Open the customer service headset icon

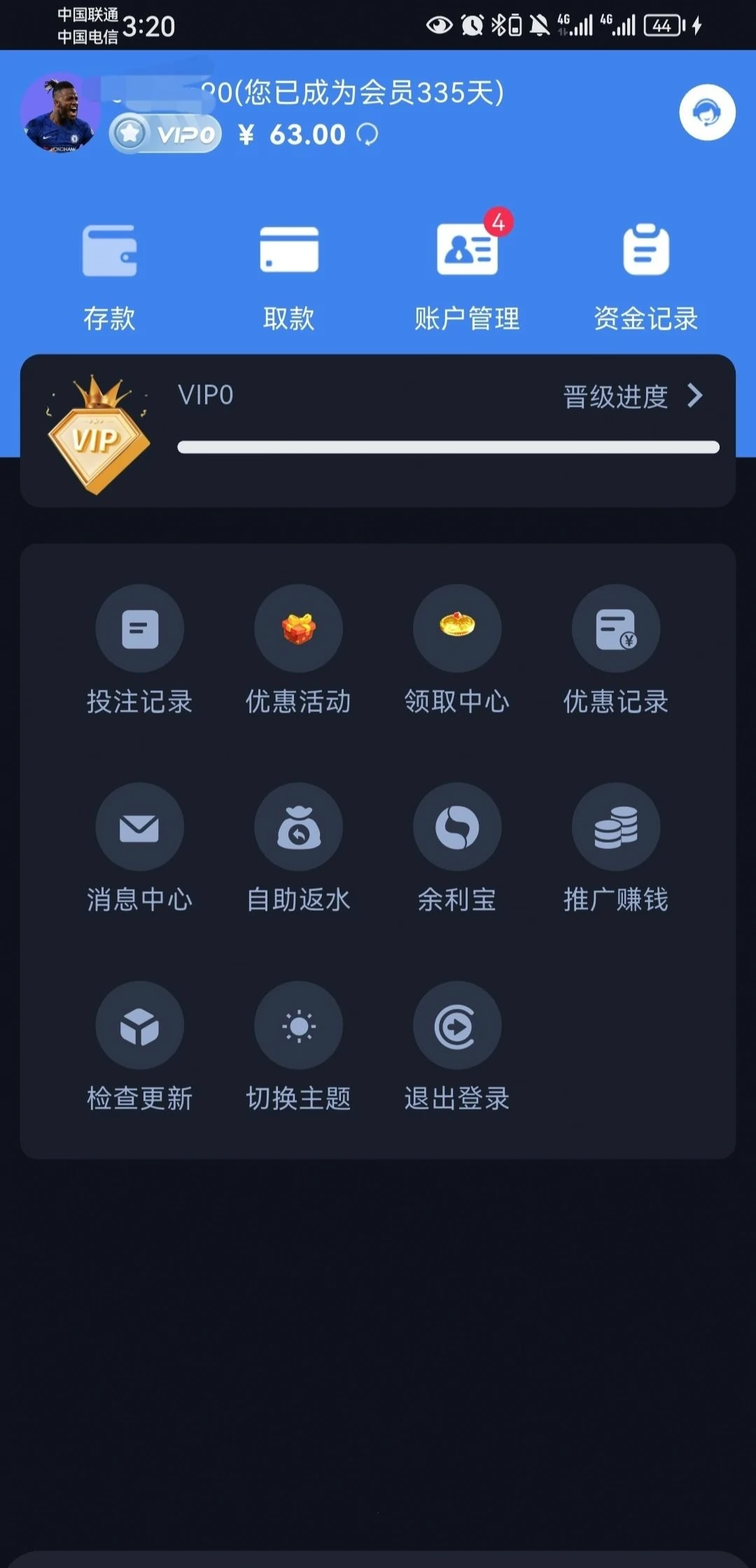coord(707,112)
